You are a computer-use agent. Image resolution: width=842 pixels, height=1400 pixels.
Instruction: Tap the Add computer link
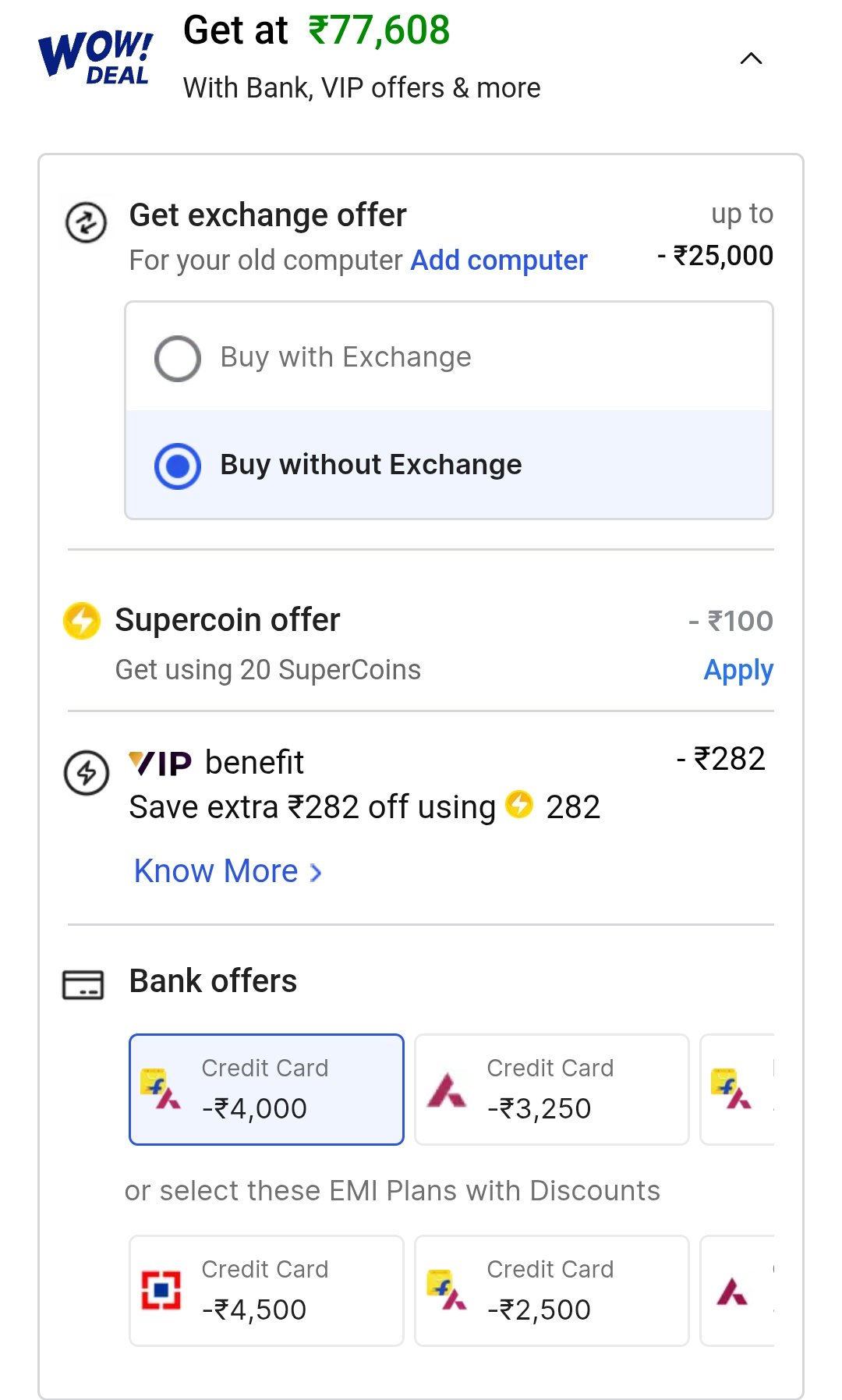(499, 260)
